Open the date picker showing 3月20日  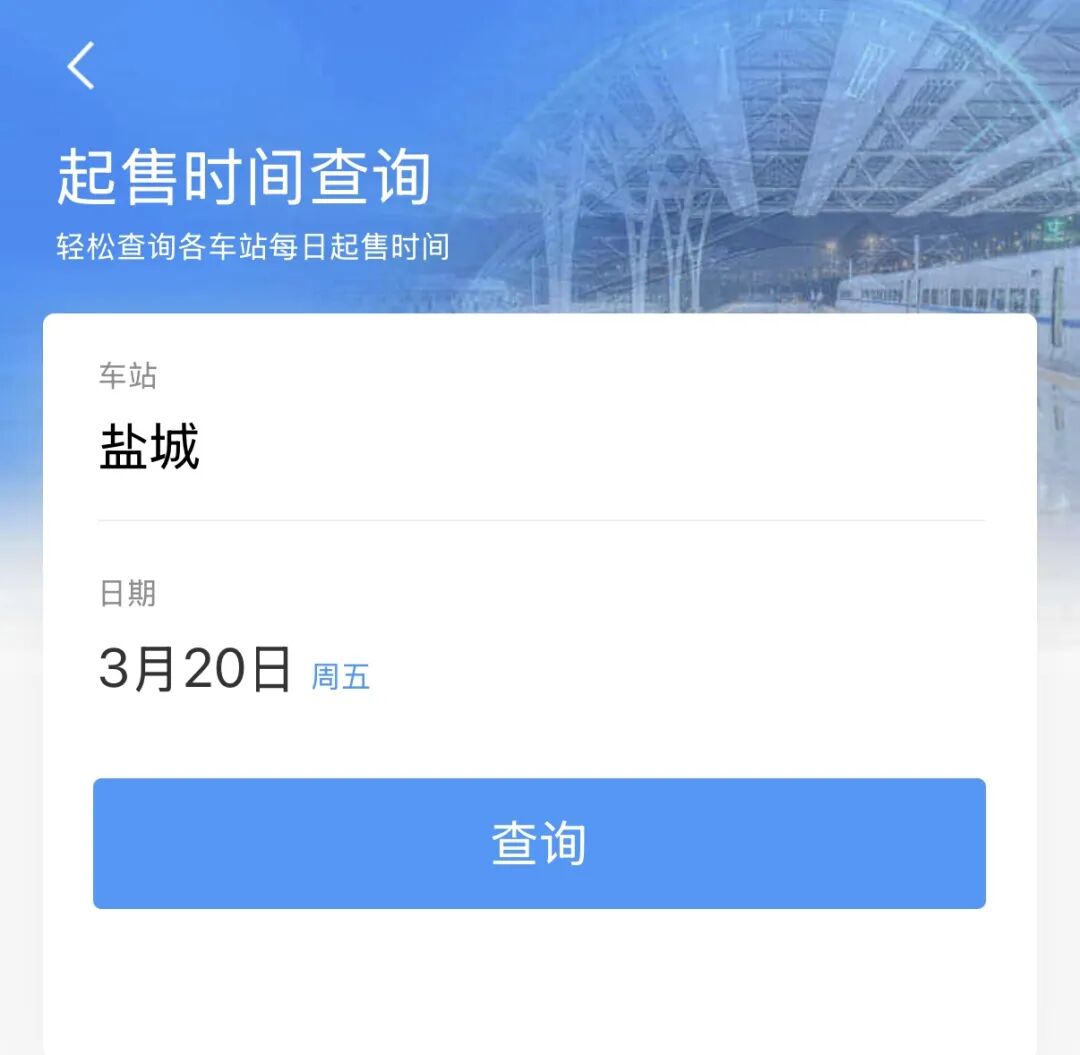point(196,669)
